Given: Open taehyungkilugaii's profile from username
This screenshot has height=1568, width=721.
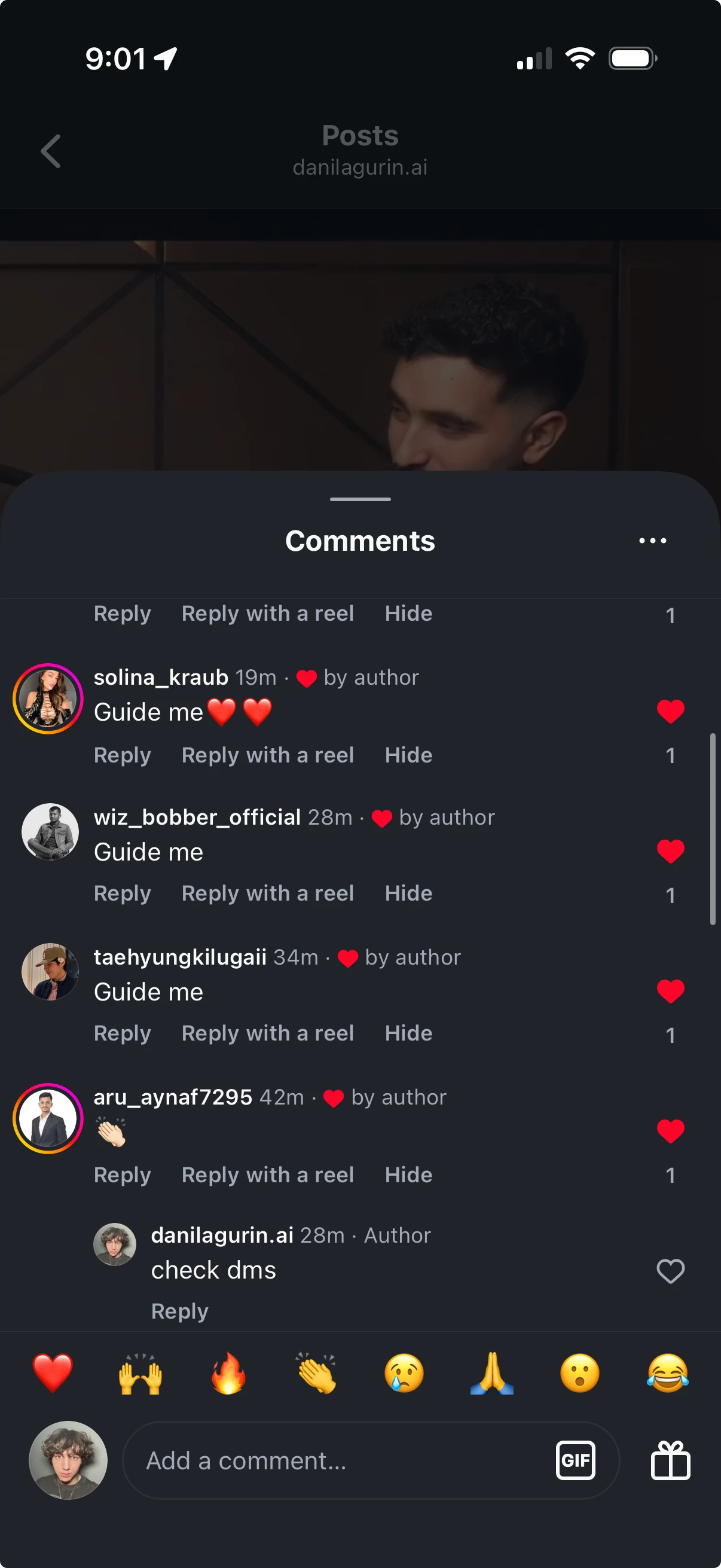Looking at the screenshot, I should (x=179, y=957).
